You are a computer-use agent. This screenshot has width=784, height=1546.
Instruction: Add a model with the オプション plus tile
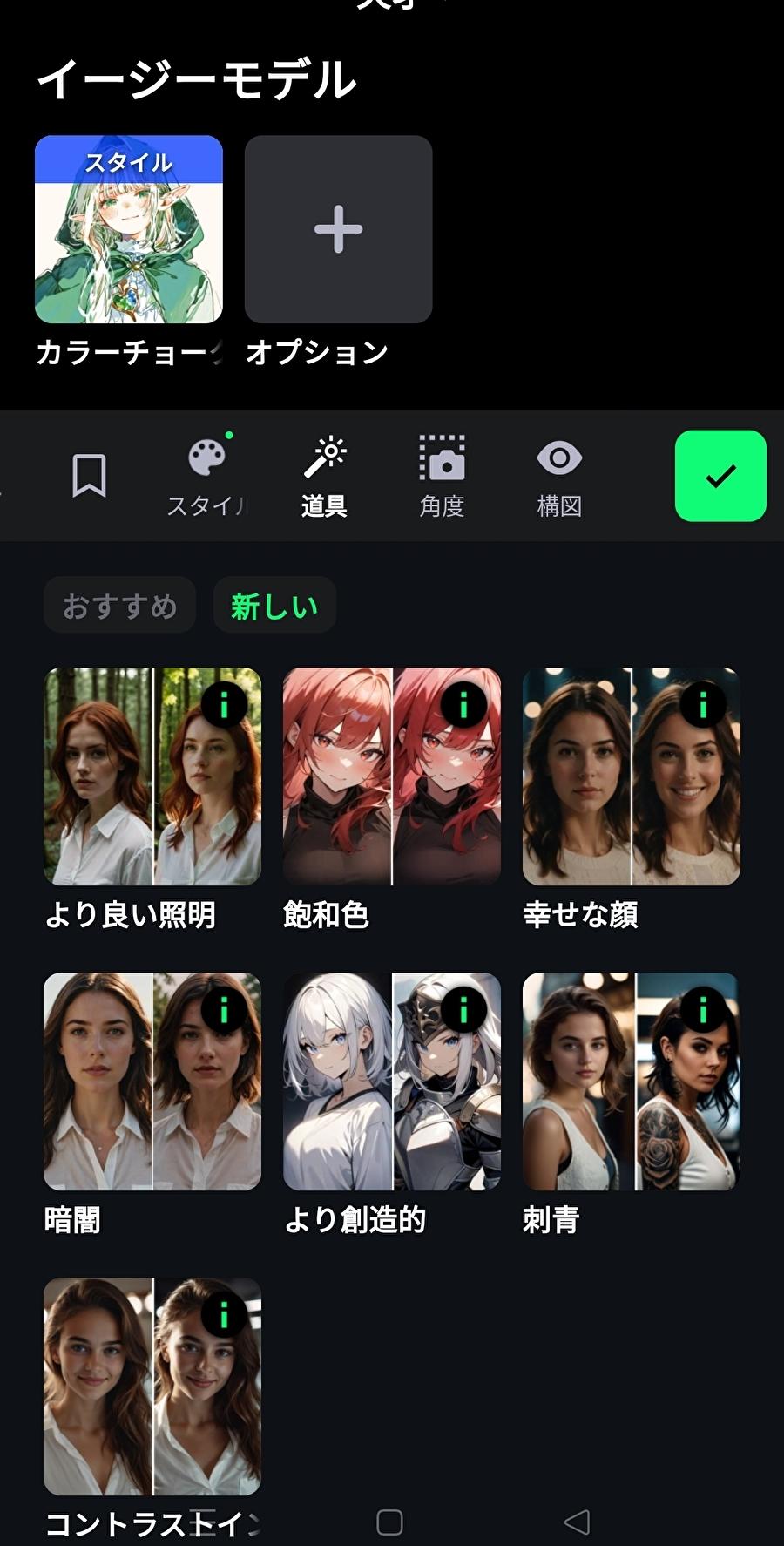point(338,229)
